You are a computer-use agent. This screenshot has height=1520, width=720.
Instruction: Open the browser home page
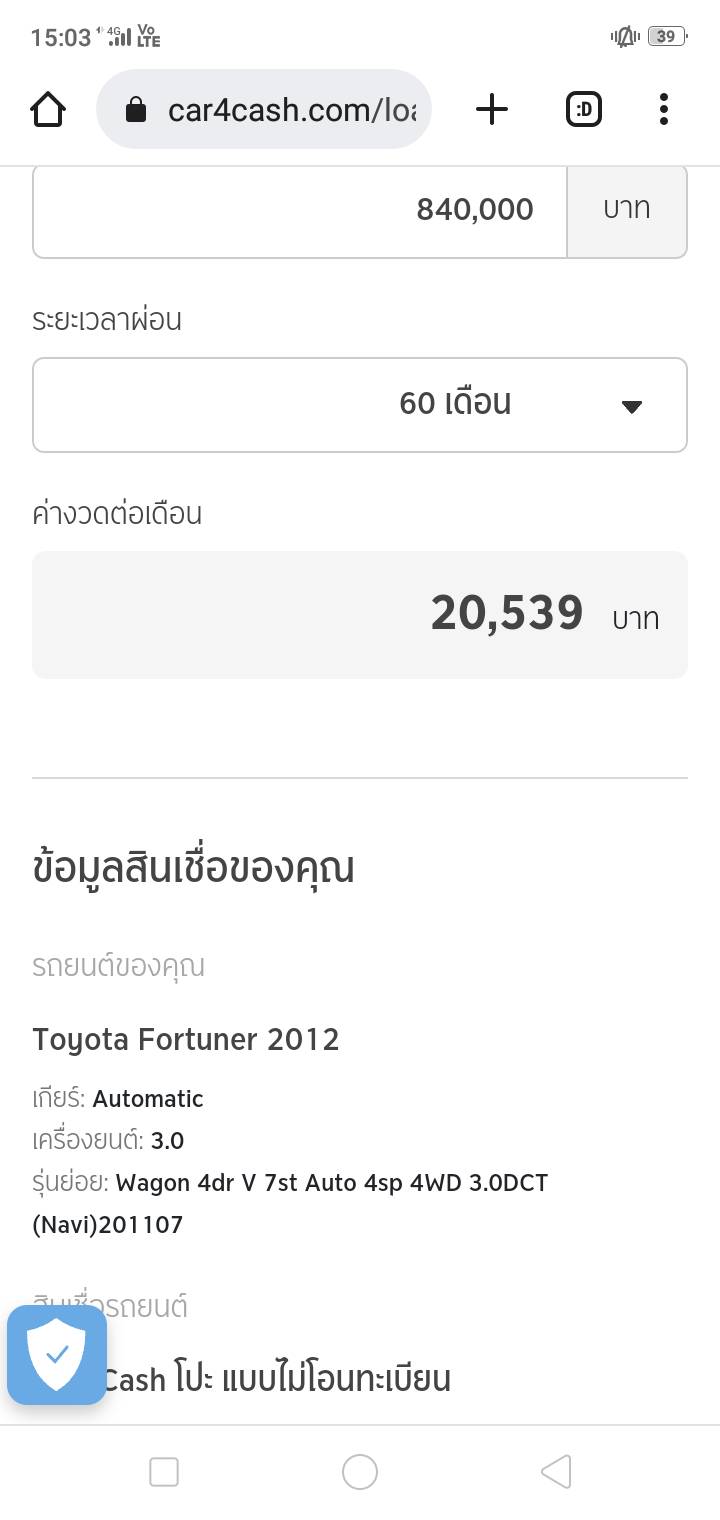[48, 109]
